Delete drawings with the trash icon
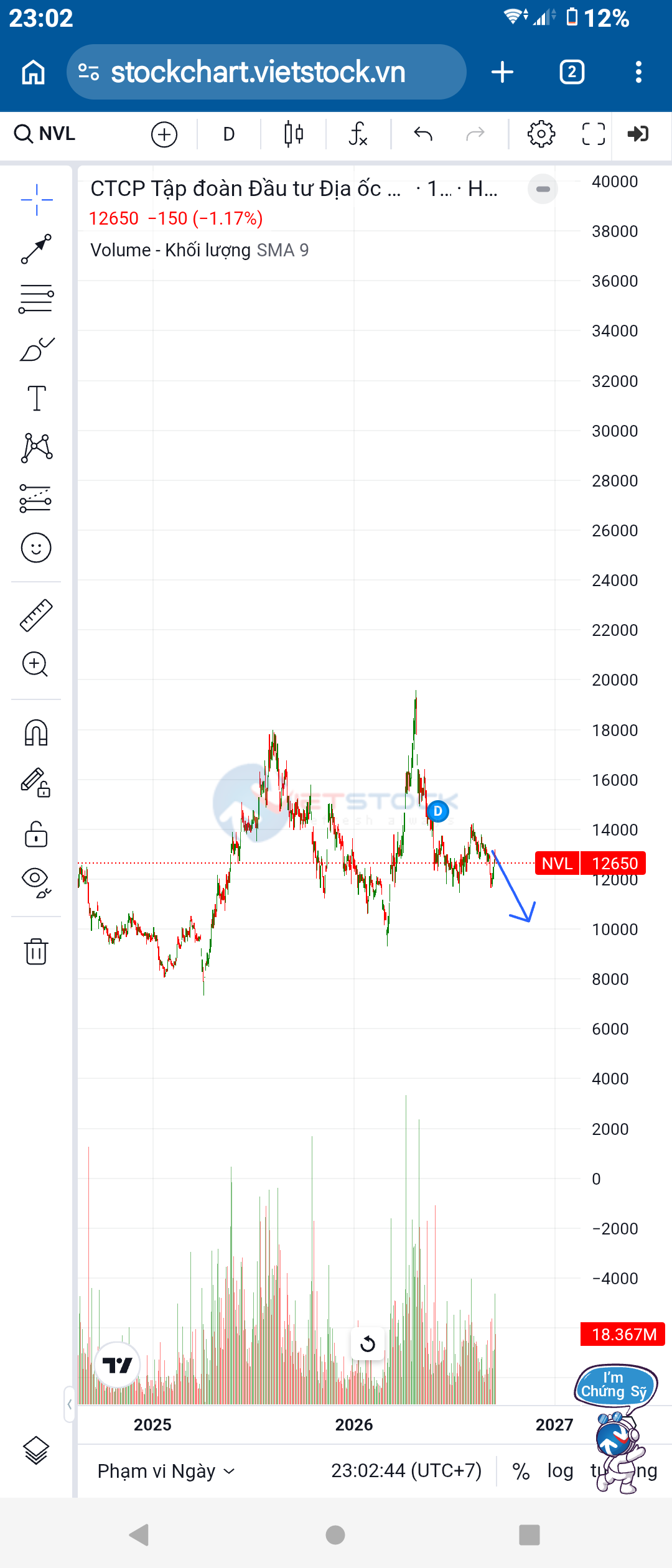The width and height of the screenshot is (672, 1568). click(x=36, y=951)
